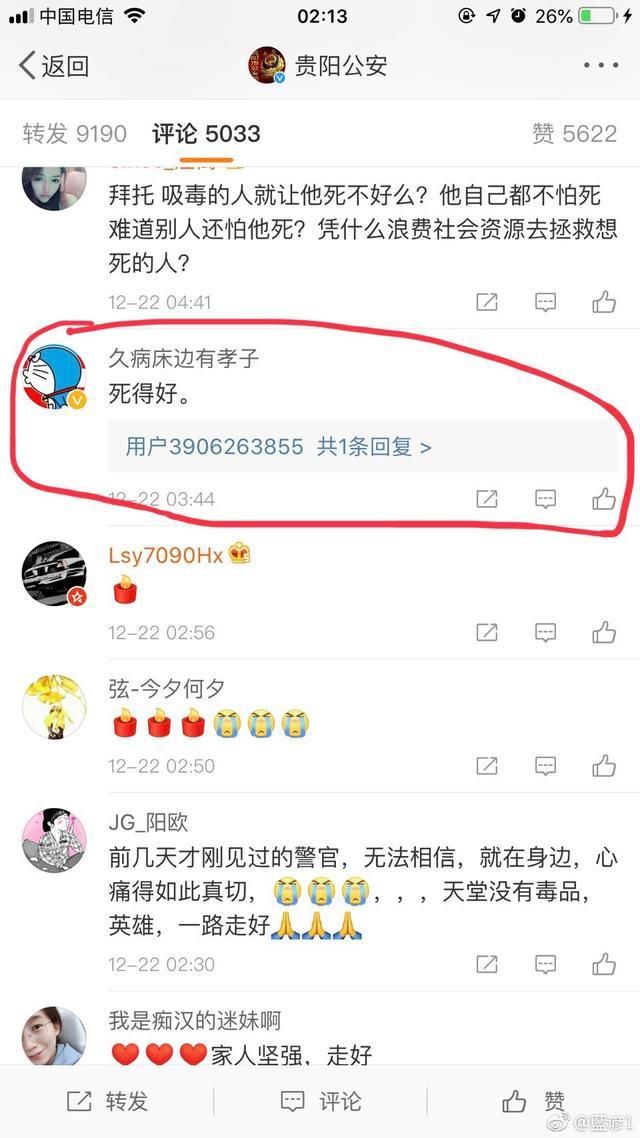
Task: Repost the comment by JG_阳欧
Action: (487, 964)
